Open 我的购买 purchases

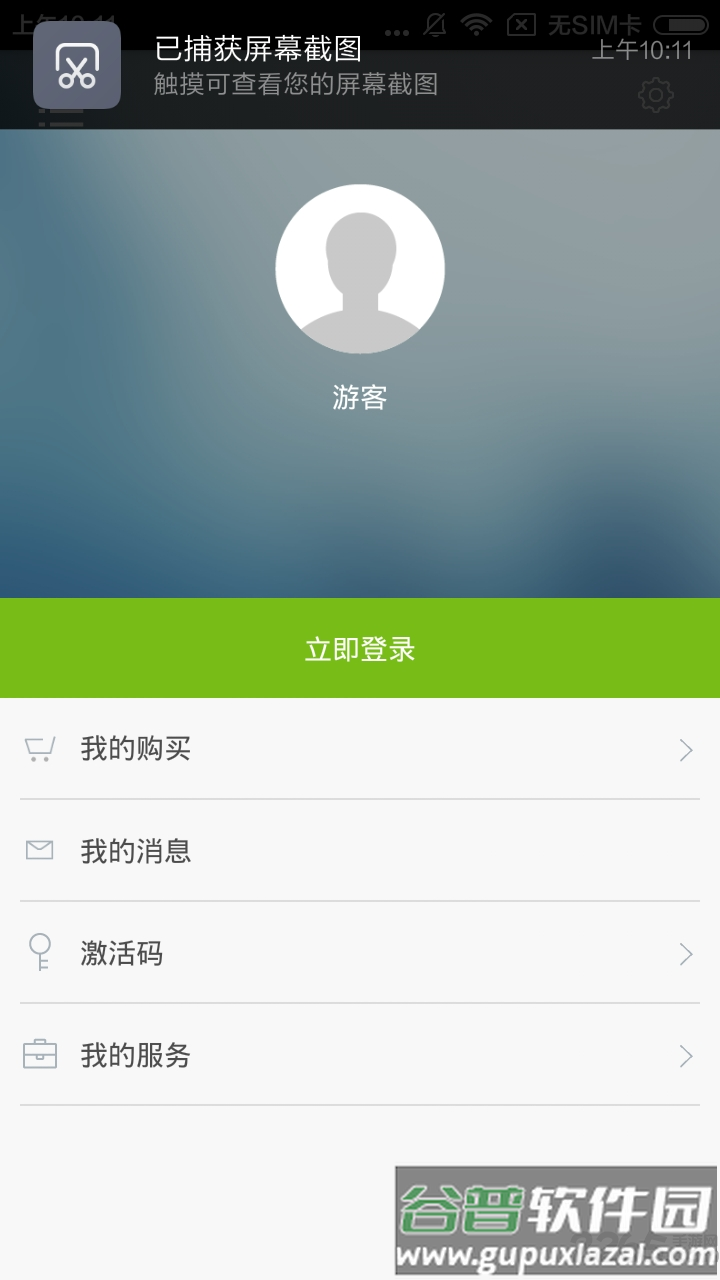coord(360,749)
